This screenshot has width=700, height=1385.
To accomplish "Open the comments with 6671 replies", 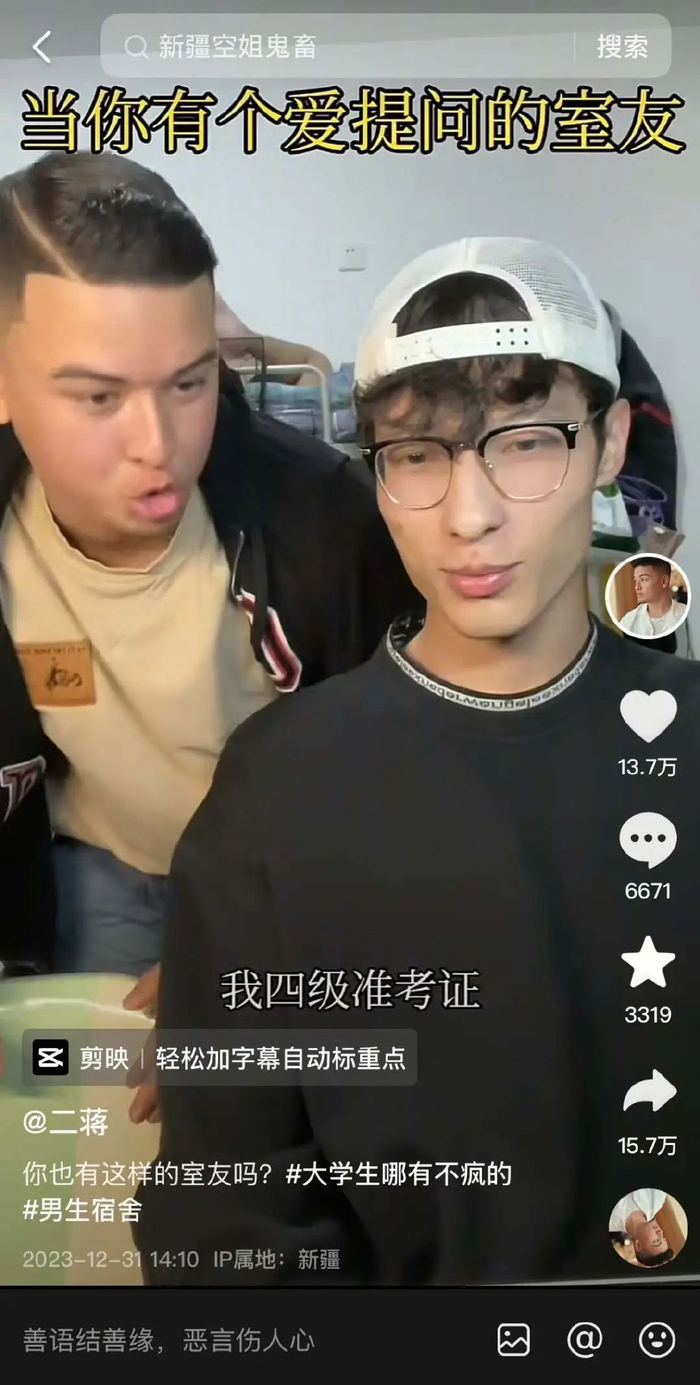I will coord(648,840).
